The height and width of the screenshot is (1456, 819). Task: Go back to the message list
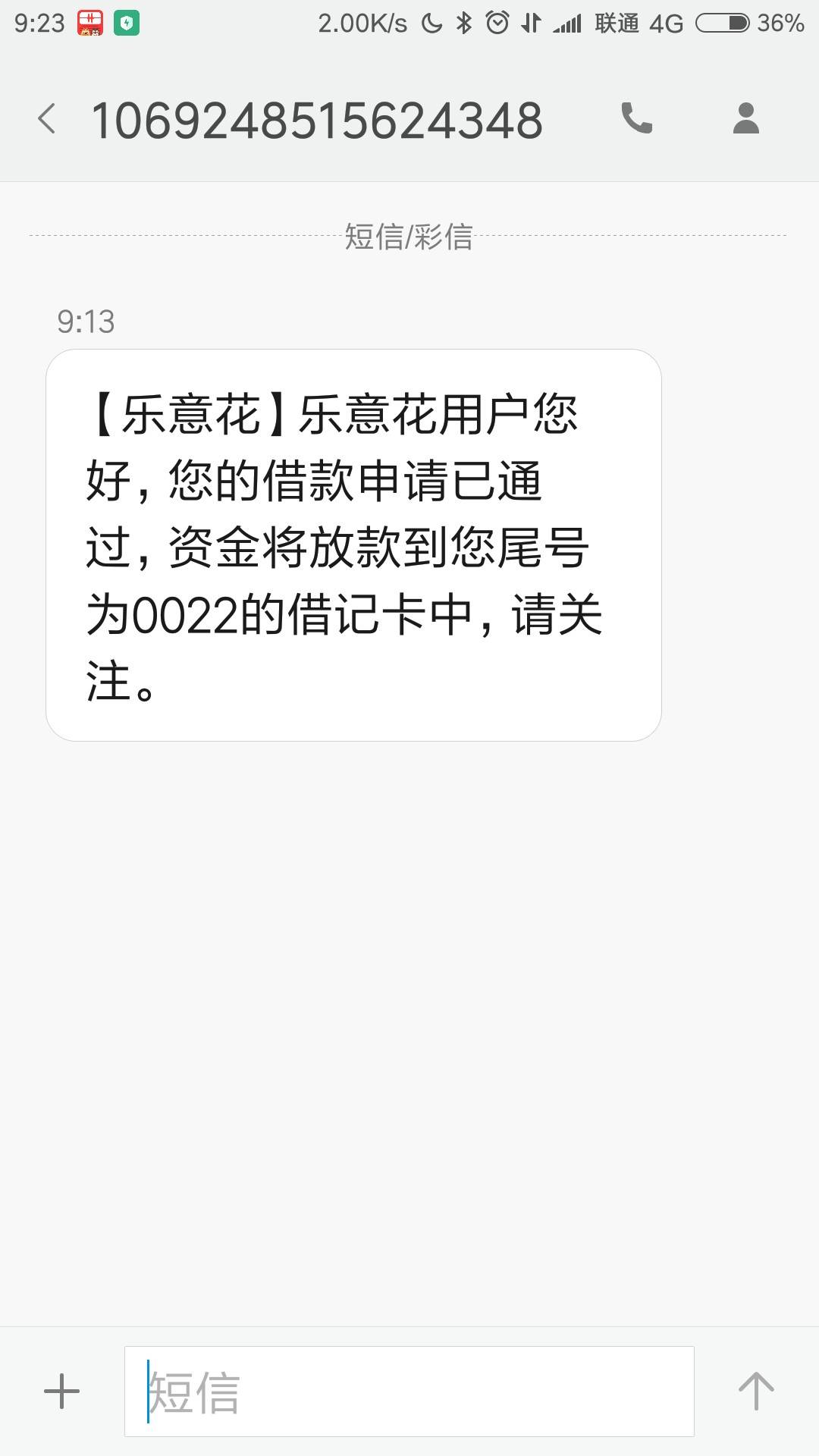(47, 119)
